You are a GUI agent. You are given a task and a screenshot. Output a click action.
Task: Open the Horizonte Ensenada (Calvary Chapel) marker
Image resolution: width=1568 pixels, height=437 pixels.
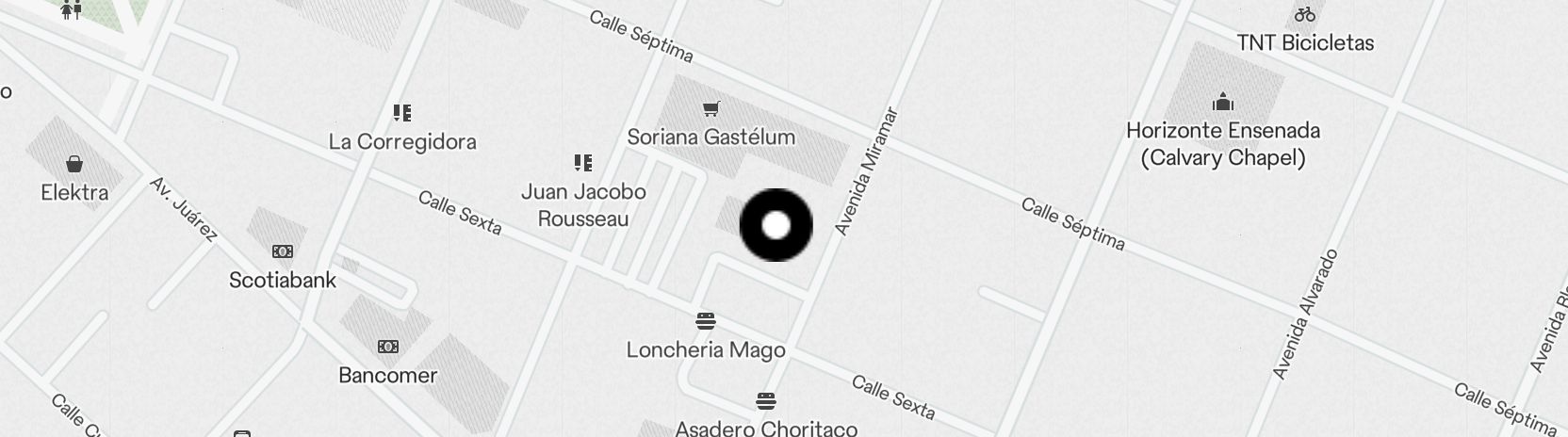[x=1223, y=102]
